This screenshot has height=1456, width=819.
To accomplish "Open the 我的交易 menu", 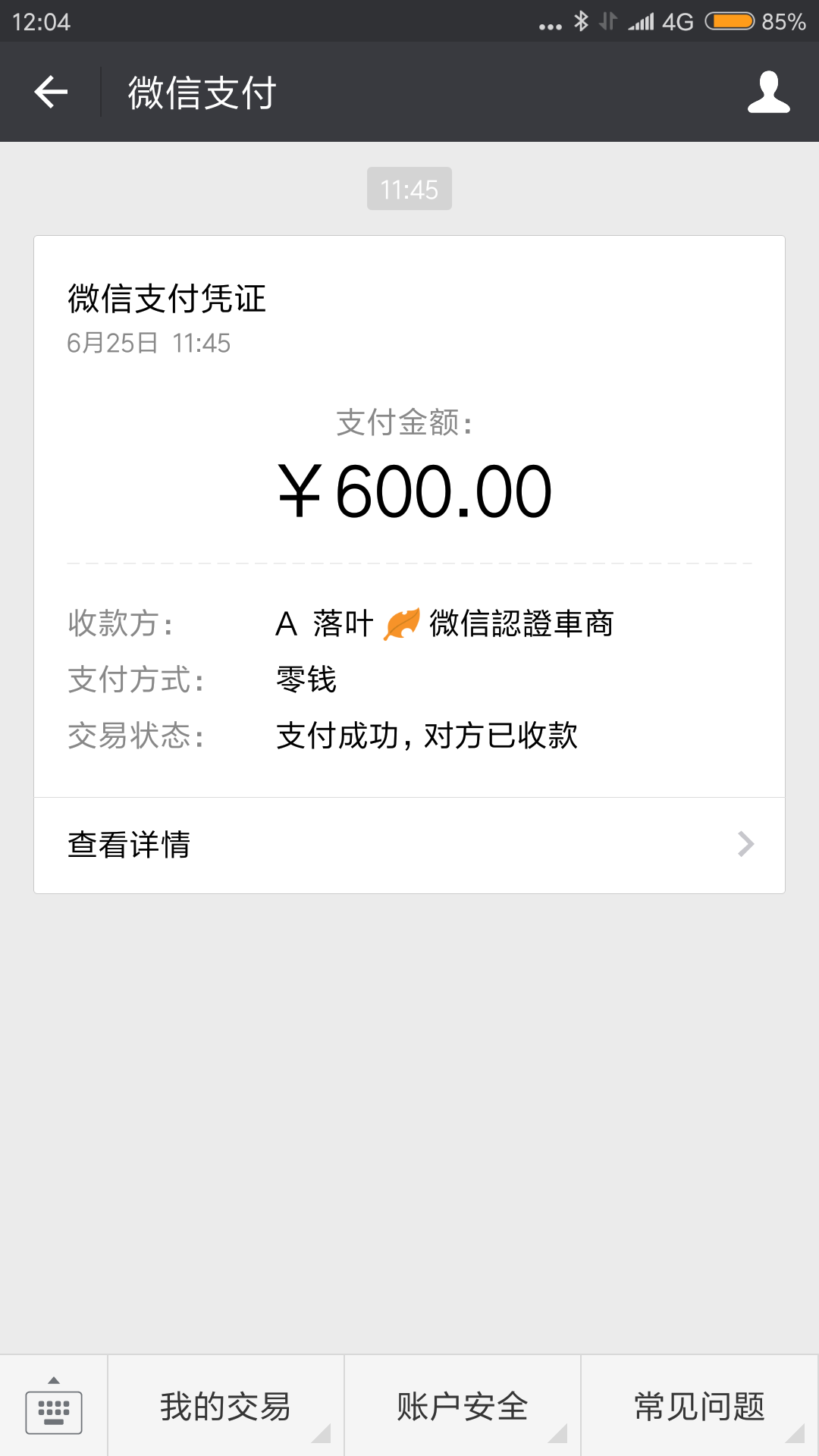I will click(226, 1407).
